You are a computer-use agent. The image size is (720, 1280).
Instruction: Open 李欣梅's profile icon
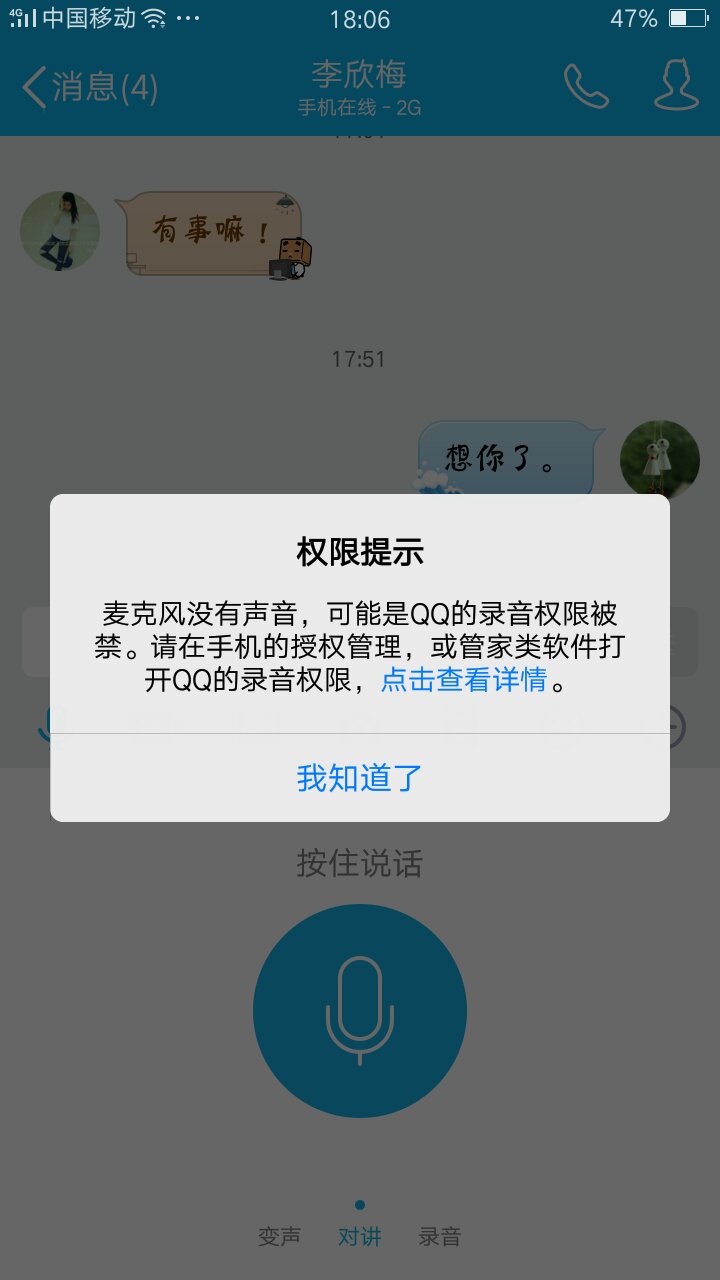point(676,86)
